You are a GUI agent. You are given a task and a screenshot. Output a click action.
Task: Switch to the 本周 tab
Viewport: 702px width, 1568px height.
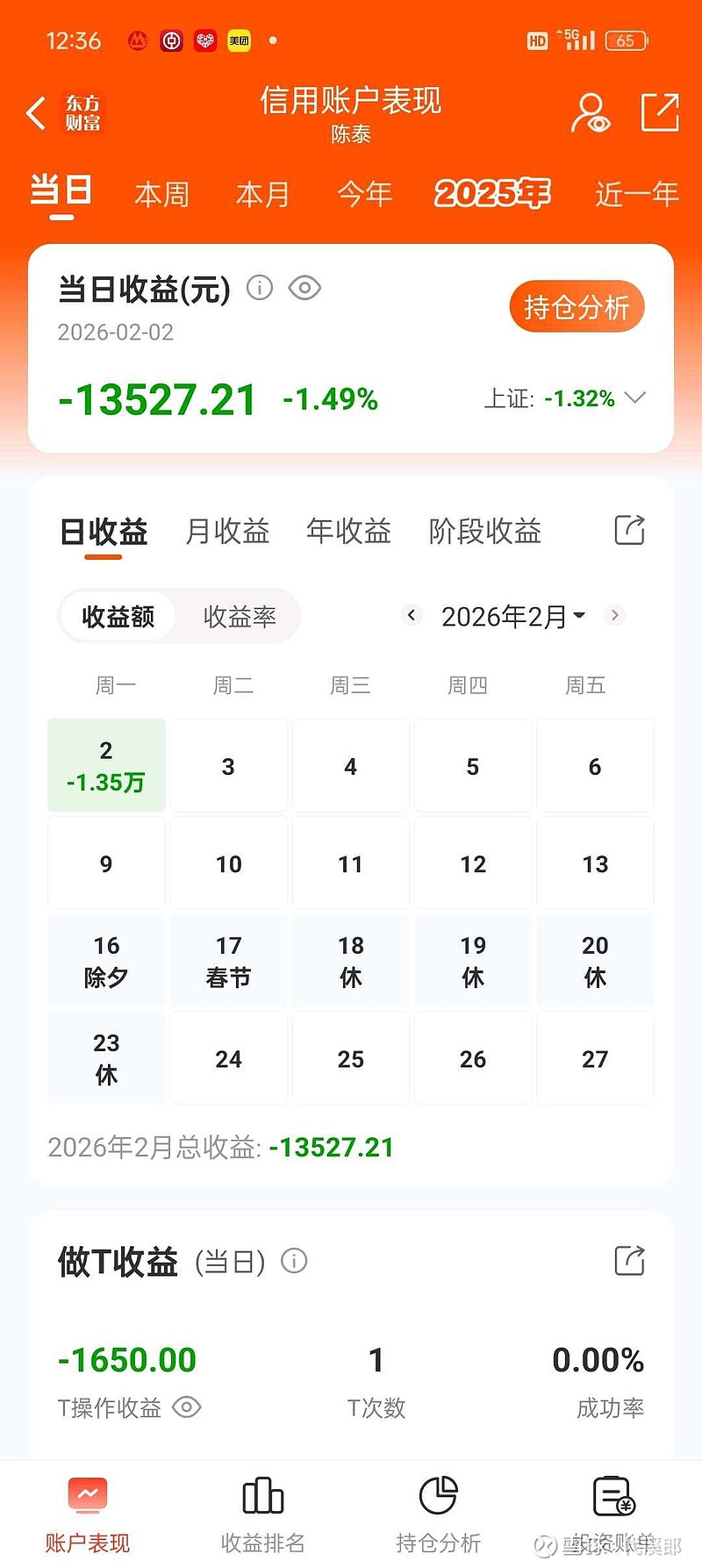coord(161,194)
